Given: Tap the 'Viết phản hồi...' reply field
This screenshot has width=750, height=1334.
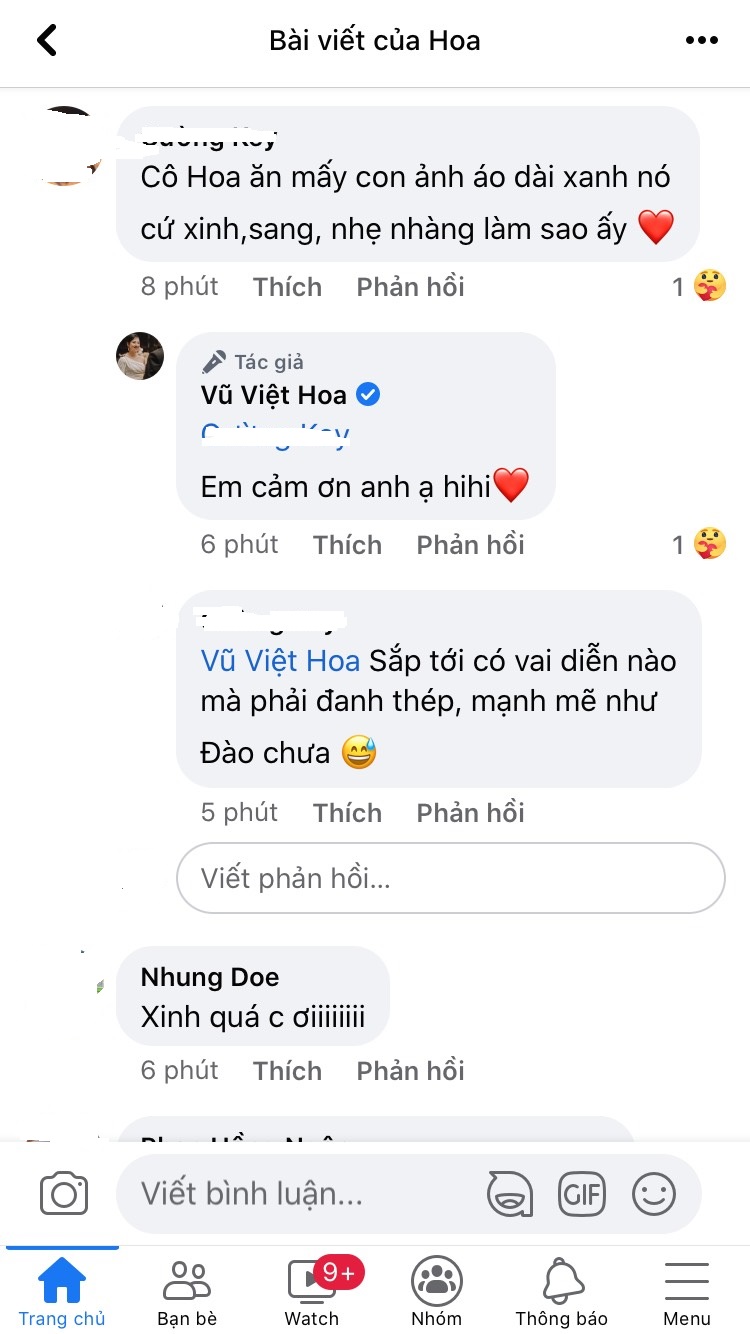Looking at the screenshot, I should [x=451, y=878].
